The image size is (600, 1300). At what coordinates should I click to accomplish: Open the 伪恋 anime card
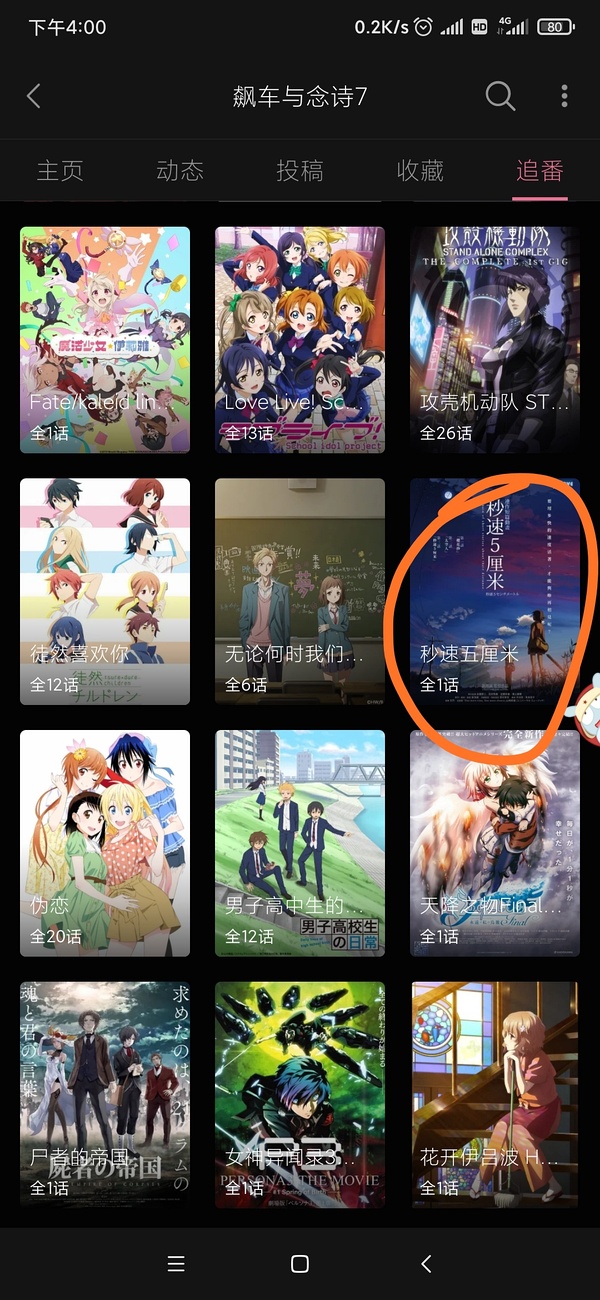(105, 843)
